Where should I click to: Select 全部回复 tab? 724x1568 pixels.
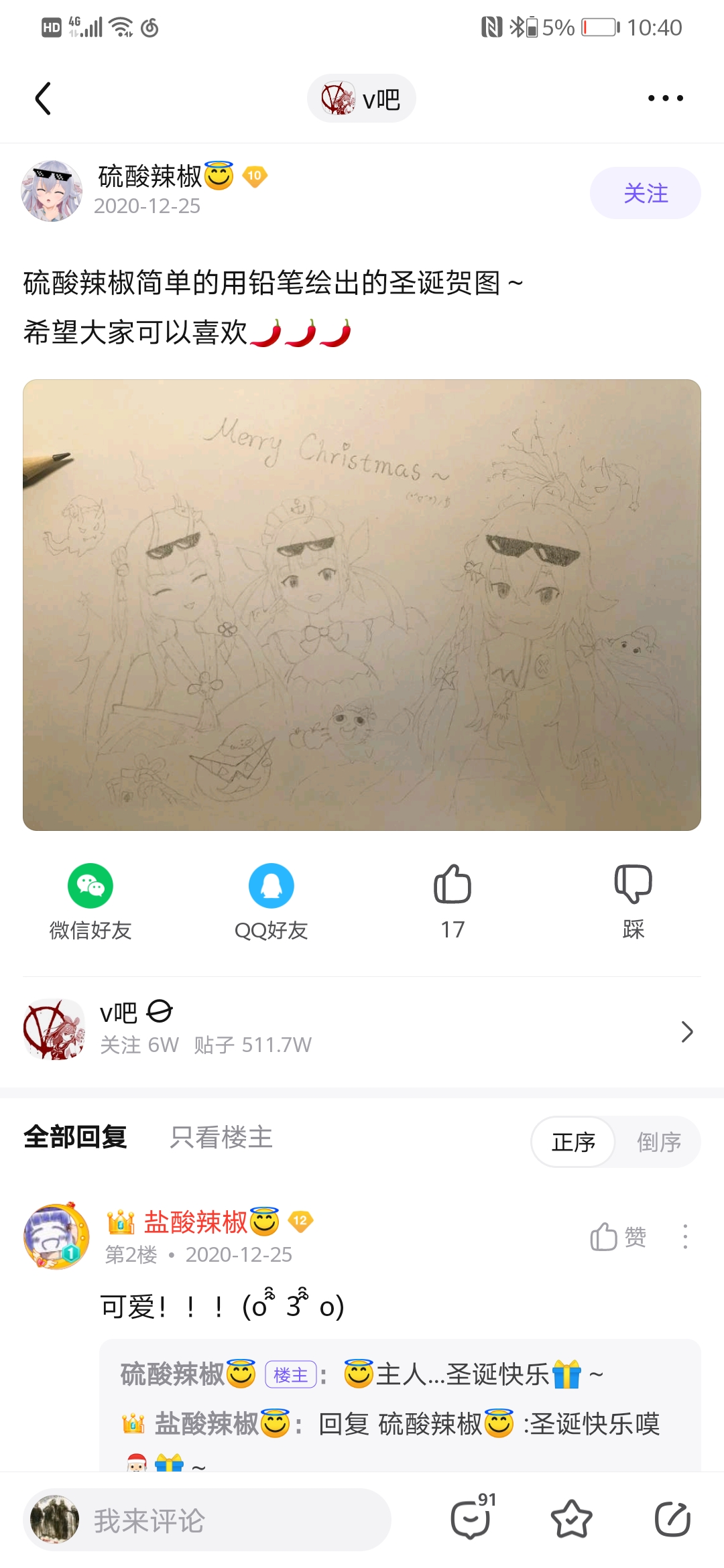75,1137
